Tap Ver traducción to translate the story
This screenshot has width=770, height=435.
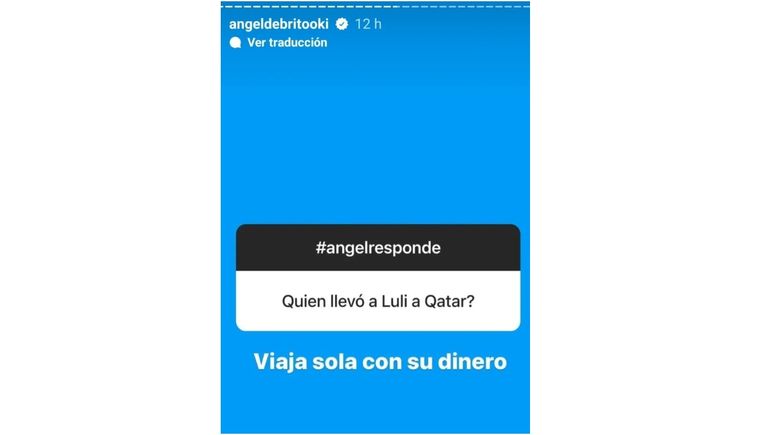click(x=286, y=43)
